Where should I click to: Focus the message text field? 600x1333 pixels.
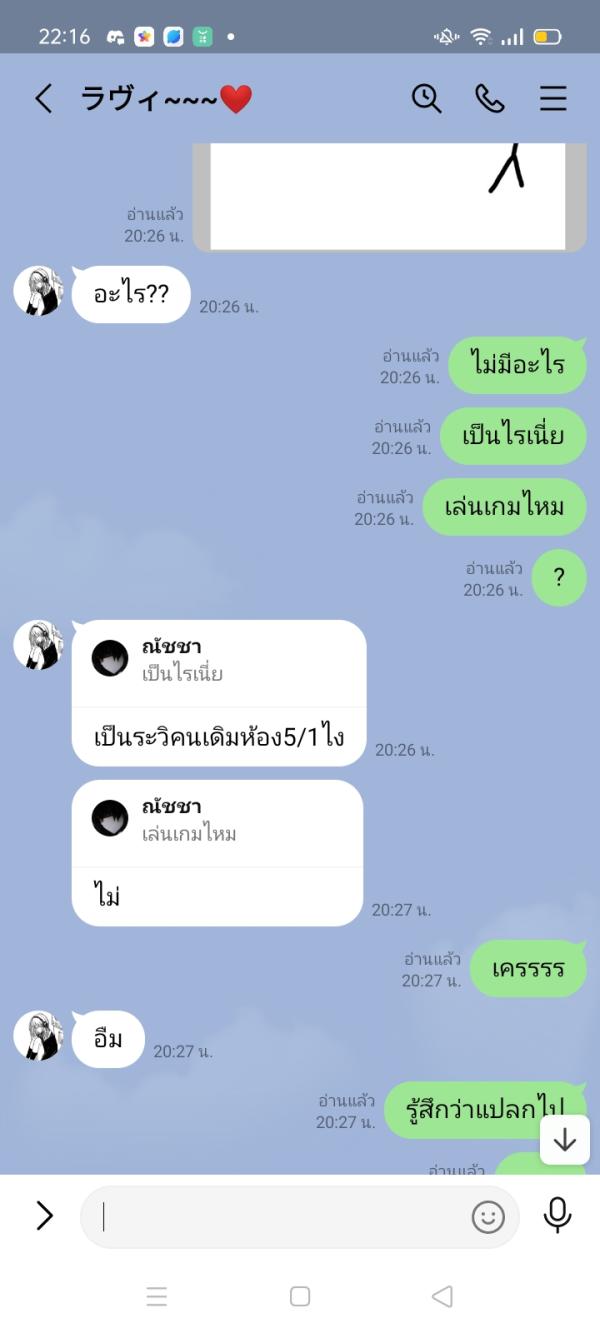(x=280, y=1216)
